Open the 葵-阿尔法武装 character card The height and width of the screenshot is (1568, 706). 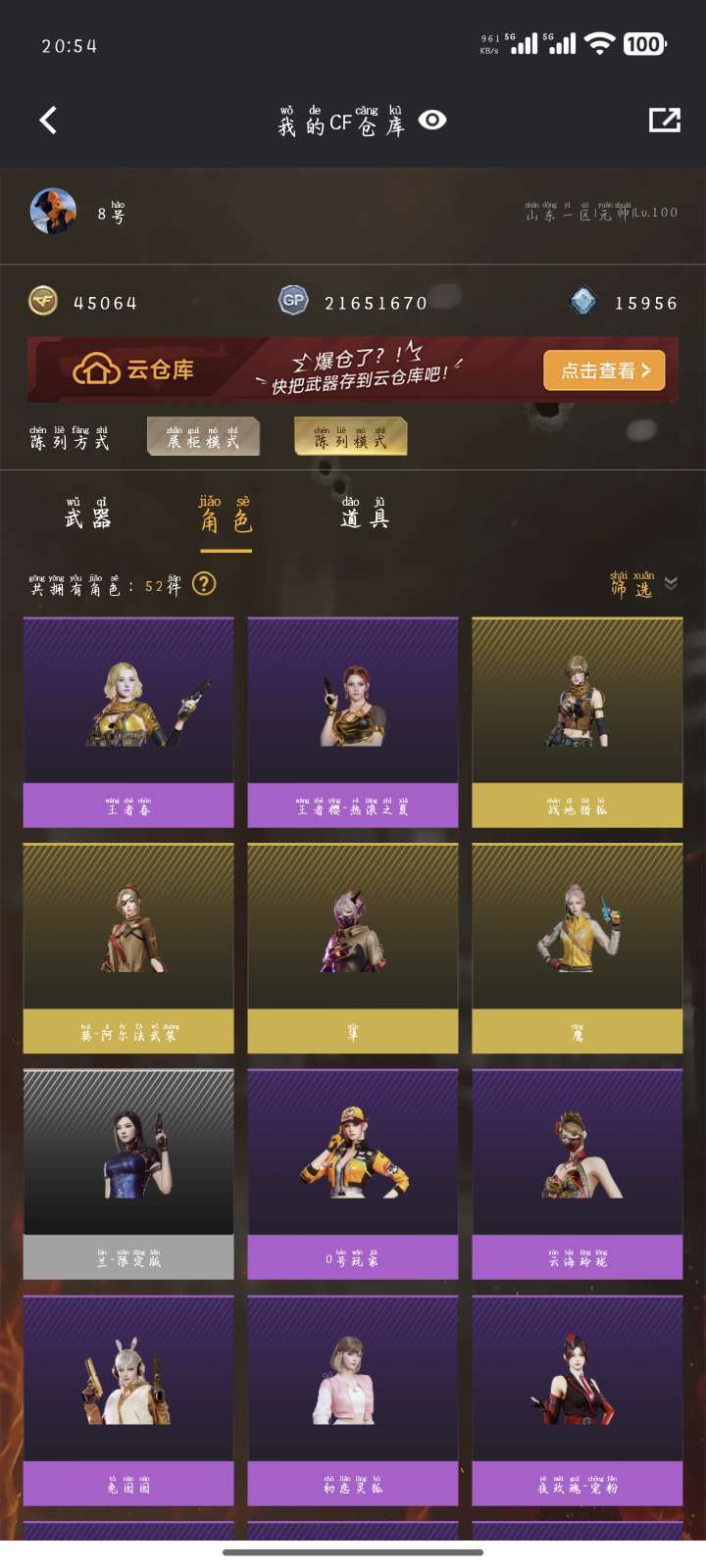(x=128, y=949)
